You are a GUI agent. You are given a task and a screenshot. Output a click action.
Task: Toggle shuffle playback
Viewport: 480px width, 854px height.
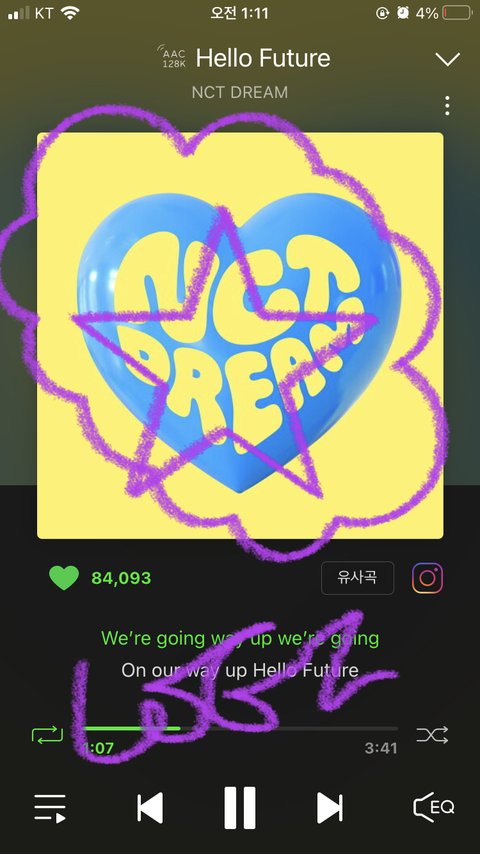(x=432, y=734)
